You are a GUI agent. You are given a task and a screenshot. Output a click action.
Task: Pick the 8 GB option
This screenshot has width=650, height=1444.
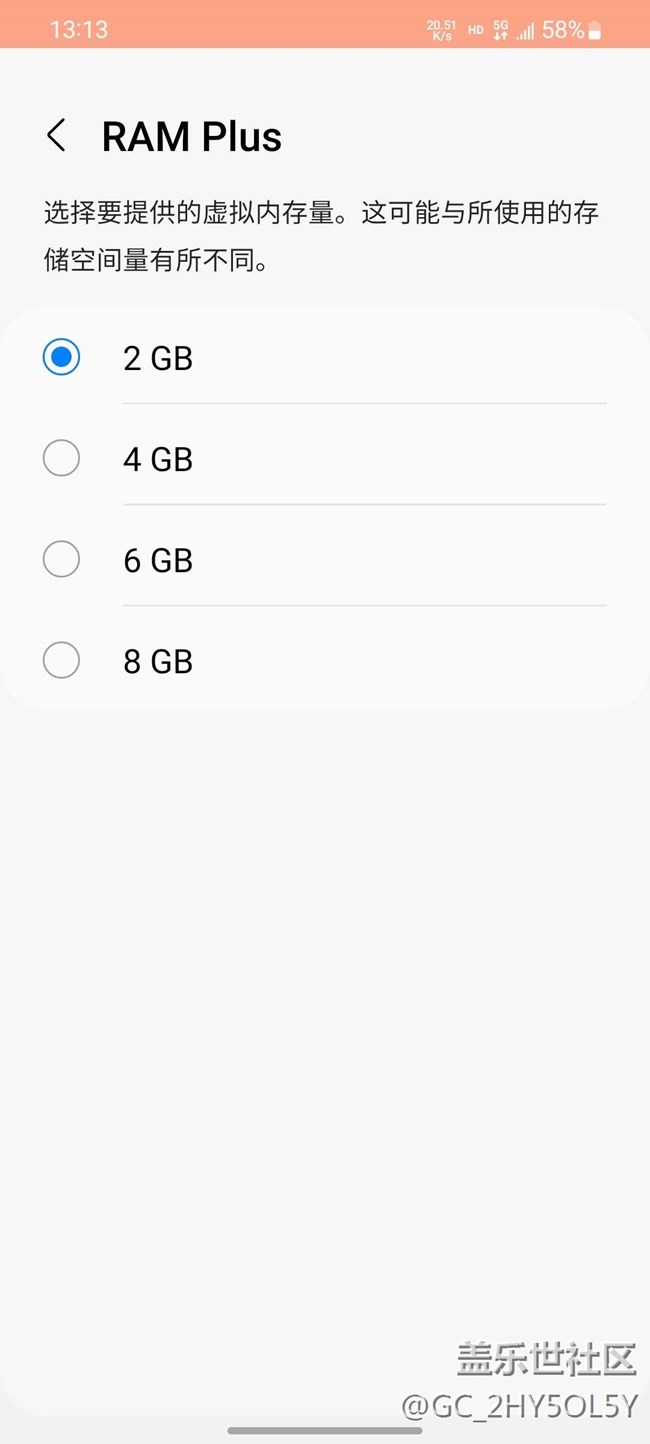(x=325, y=661)
